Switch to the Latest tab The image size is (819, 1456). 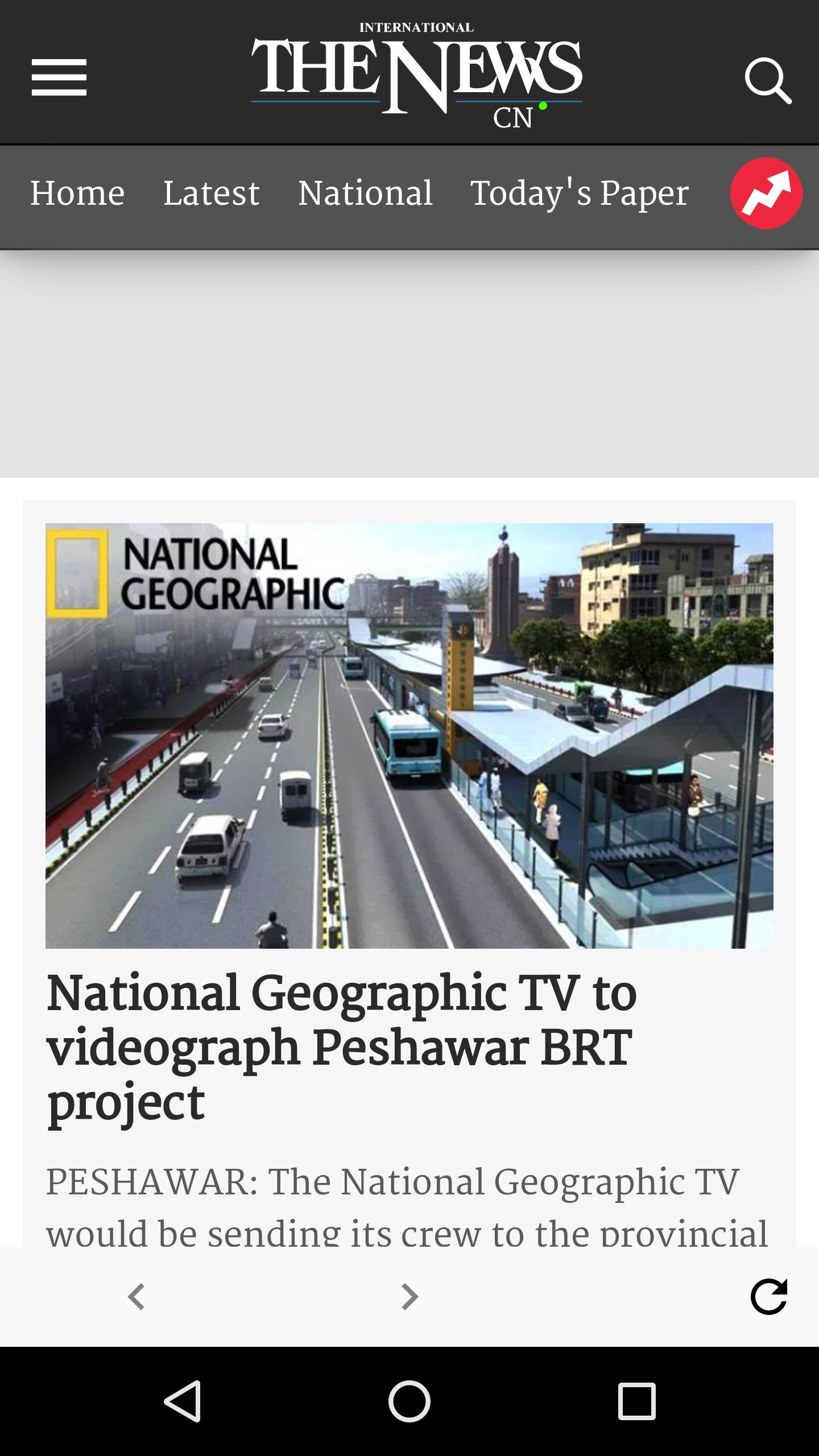pyautogui.click(x=211, y=193)
